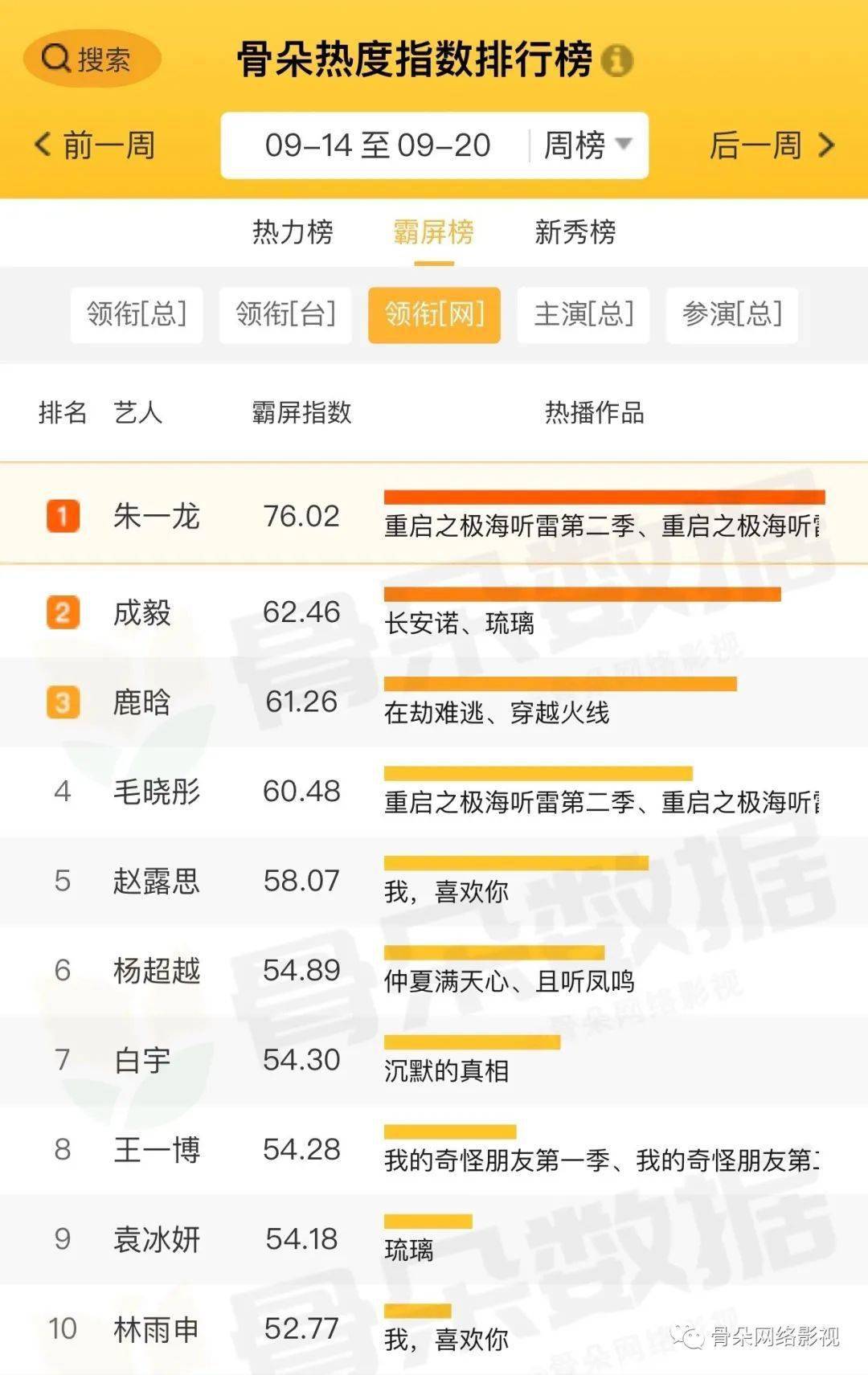The width and height of the screenshot is (868, 1375).
Task: Expand the 周榜 dropdown
Action: (588, 145)
